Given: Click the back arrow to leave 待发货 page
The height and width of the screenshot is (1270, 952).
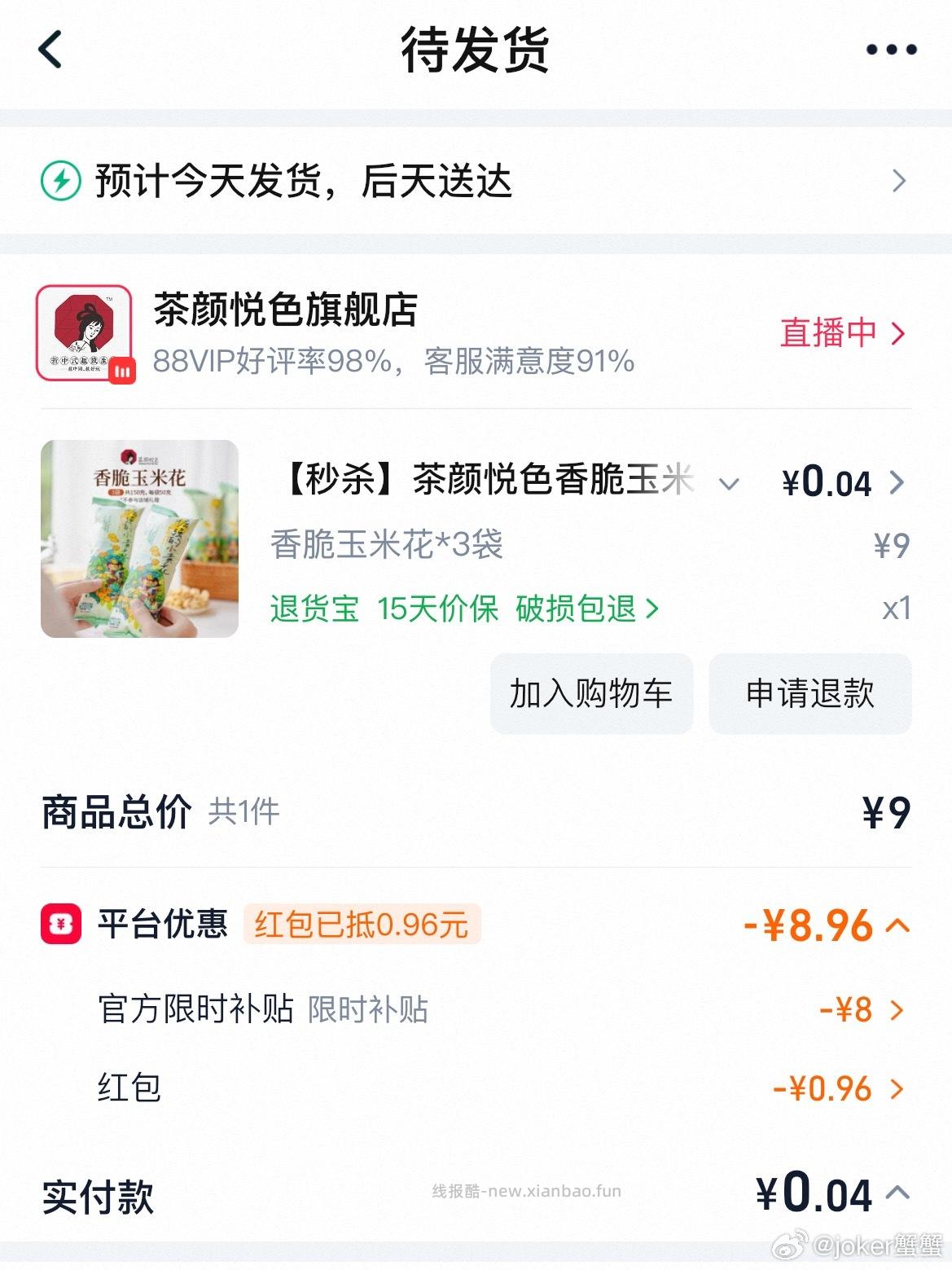Looking at the screenshot, I should [x=50, y=51].
